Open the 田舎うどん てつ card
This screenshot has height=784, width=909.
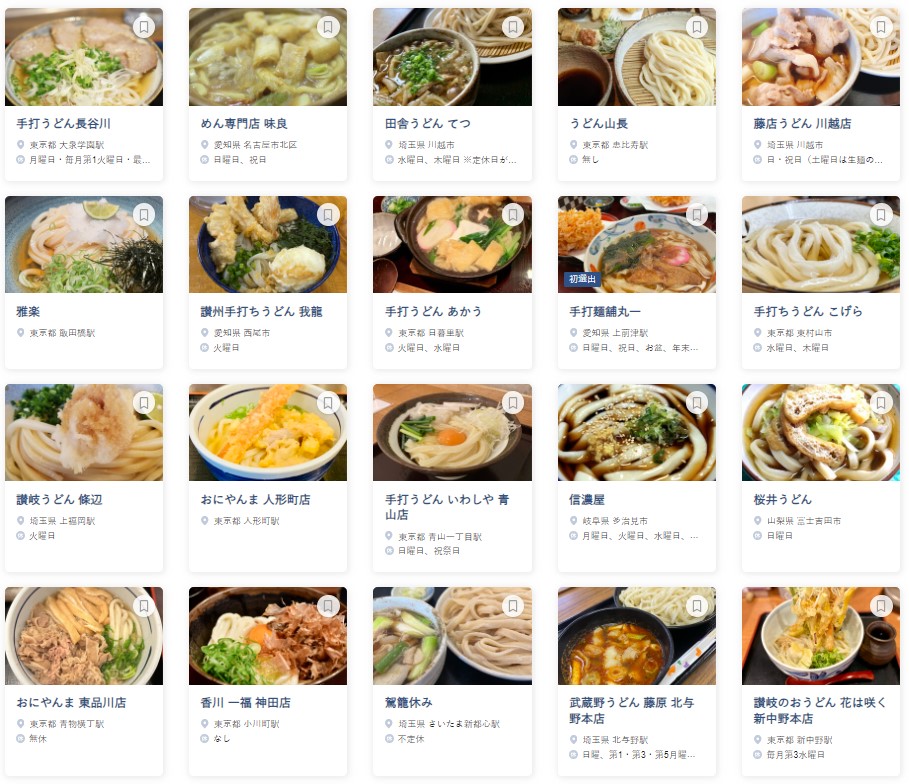tap(428, 124)
